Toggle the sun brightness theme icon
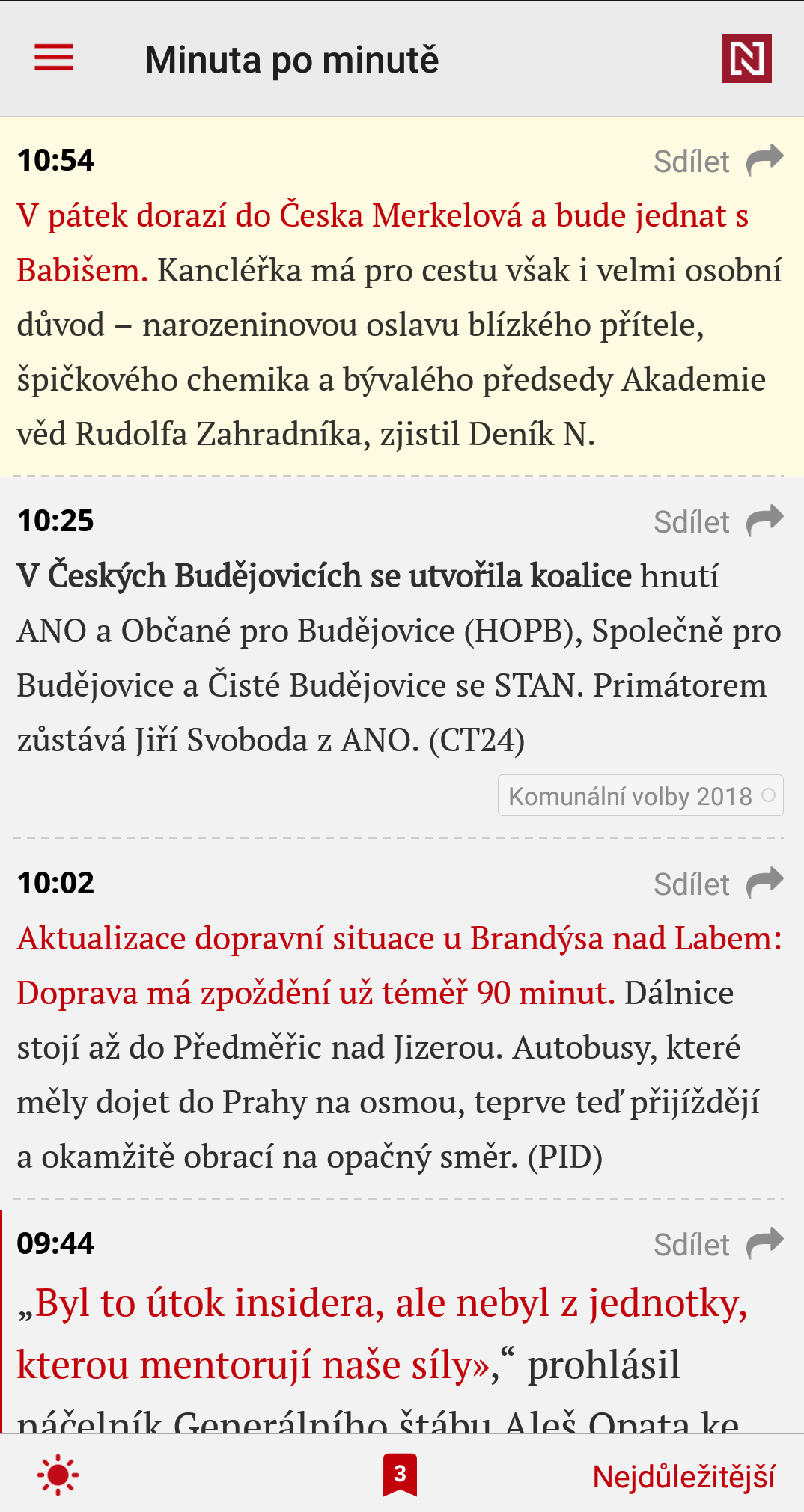The height and width of the screenshot is (1512, 804). point(58,1475)
